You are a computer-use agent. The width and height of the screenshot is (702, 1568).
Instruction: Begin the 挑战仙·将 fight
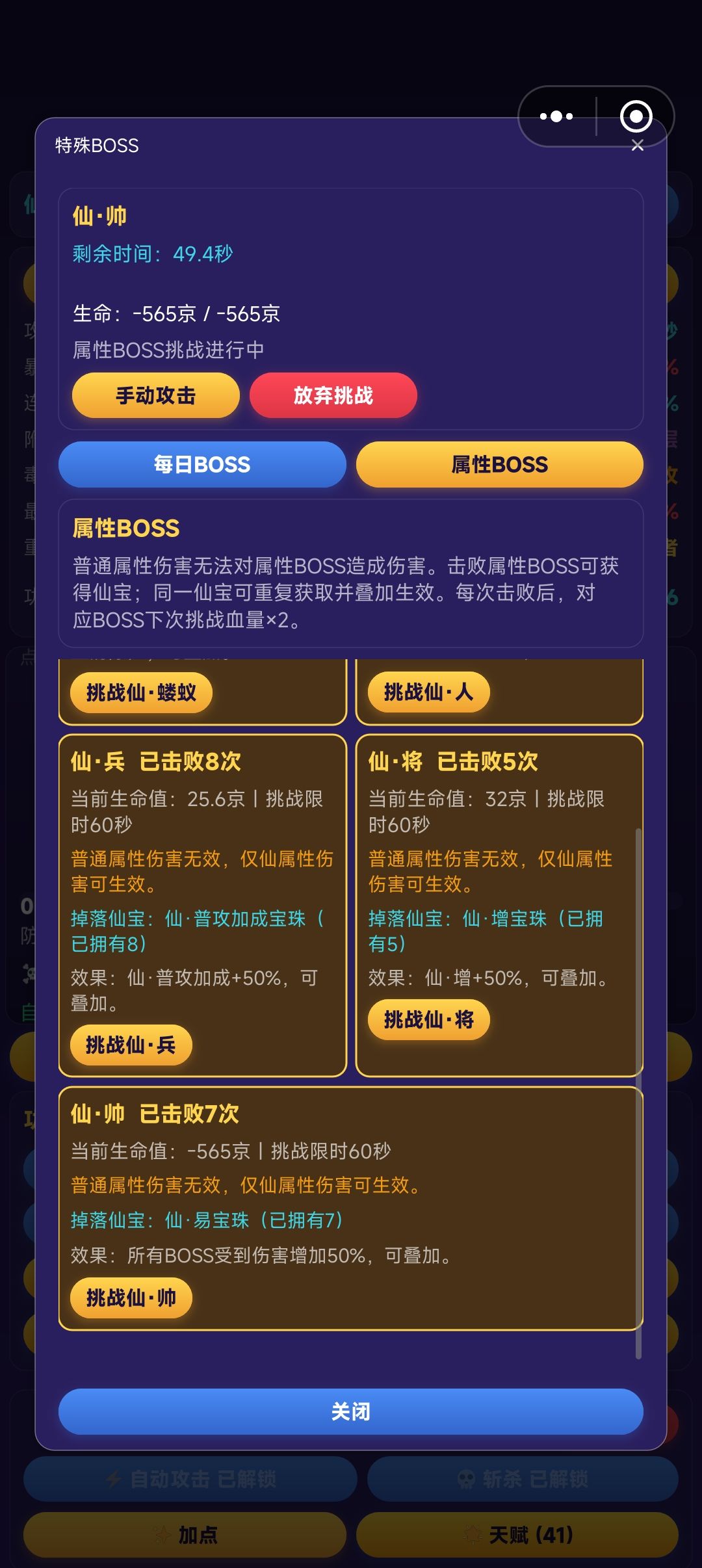(x=429, y=1020)
